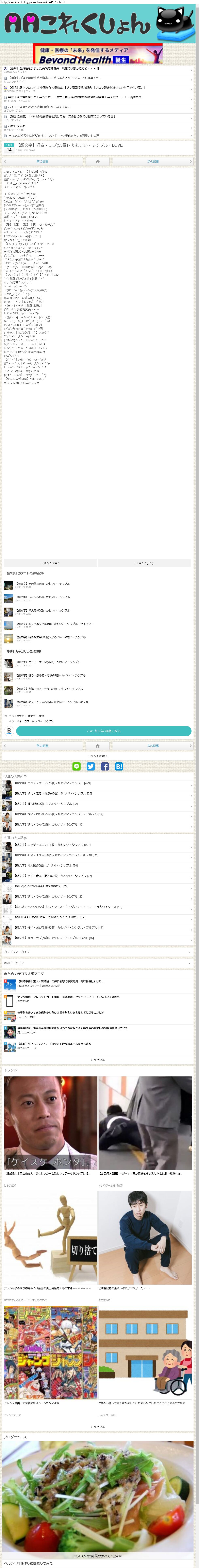
Task: Tap コメントを書く to write a comment
Action: [50, 563]
